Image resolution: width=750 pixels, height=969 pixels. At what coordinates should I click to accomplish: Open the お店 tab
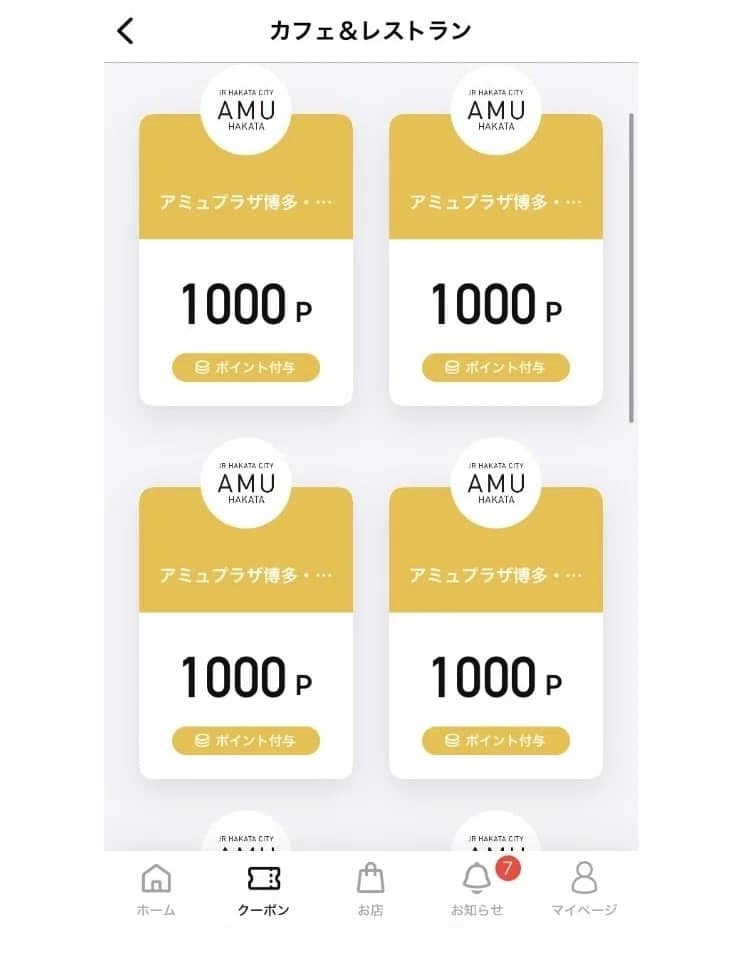point(370,890)
